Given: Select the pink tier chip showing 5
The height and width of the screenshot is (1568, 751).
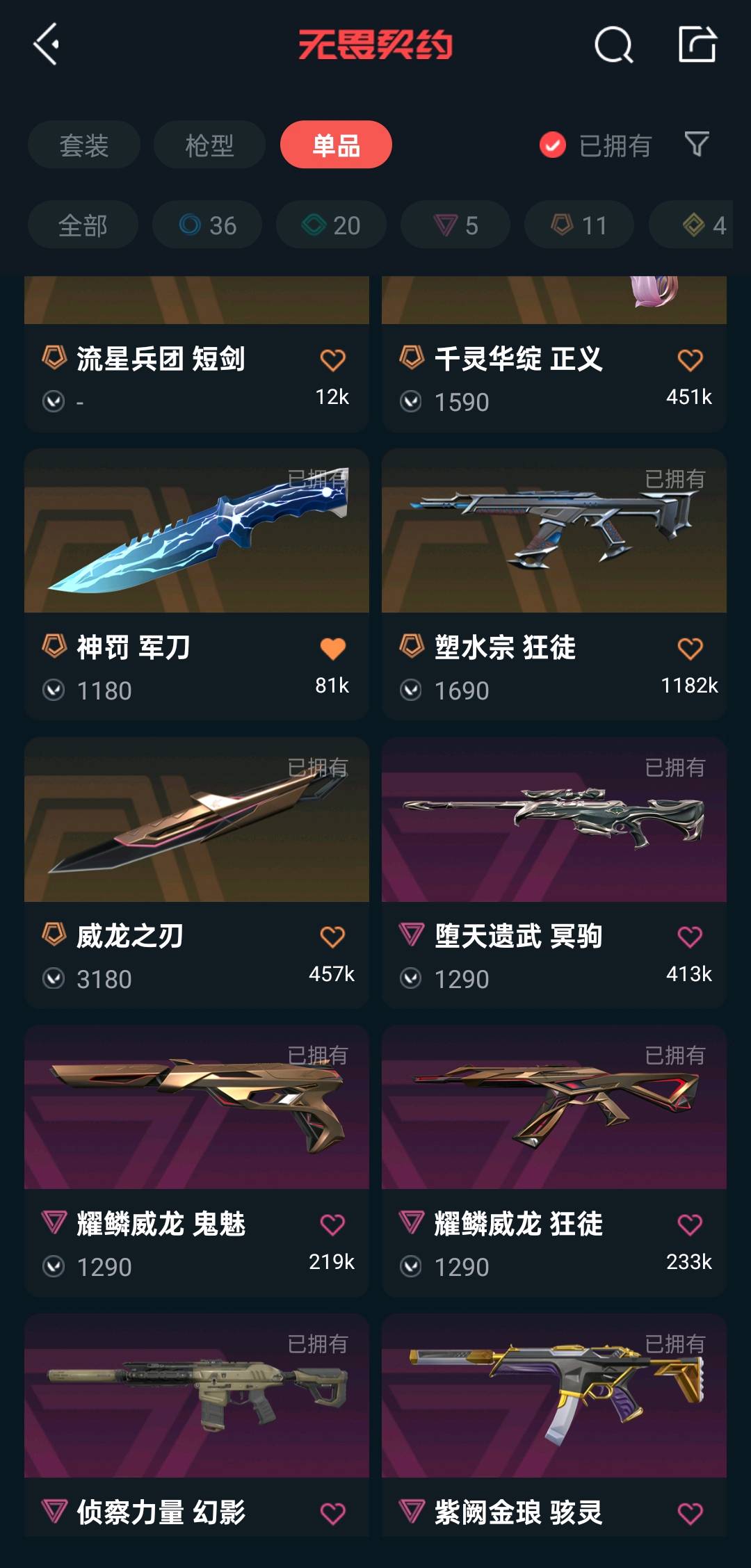Looking at the screenshot, I should (x=455, y=225).
